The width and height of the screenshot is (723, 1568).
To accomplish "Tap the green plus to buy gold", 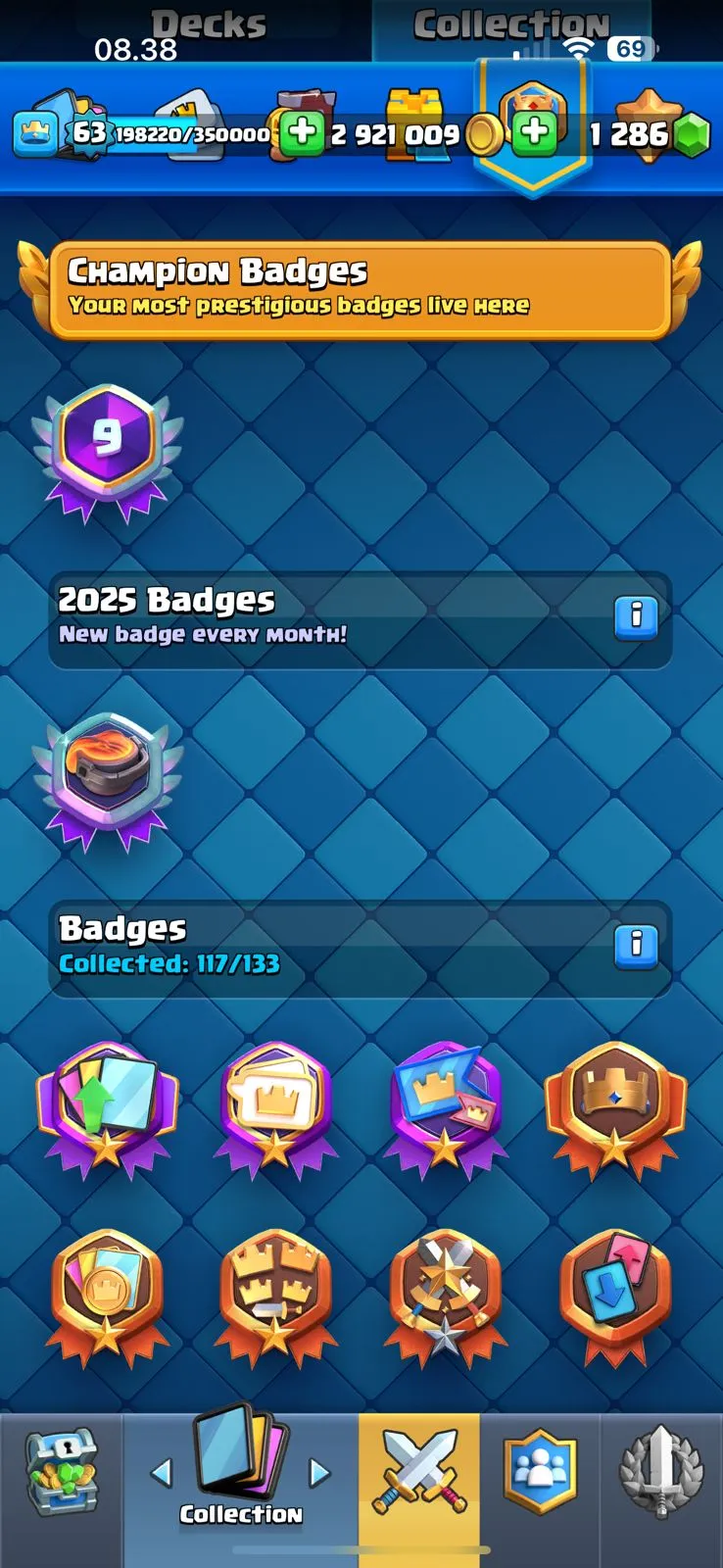I will tap(303, 132).
